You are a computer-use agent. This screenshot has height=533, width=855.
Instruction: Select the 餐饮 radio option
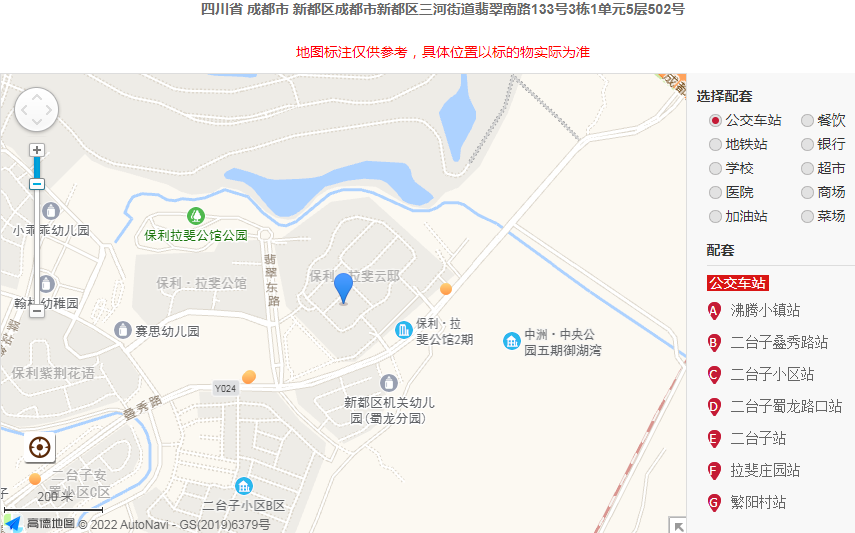point(807,120)
